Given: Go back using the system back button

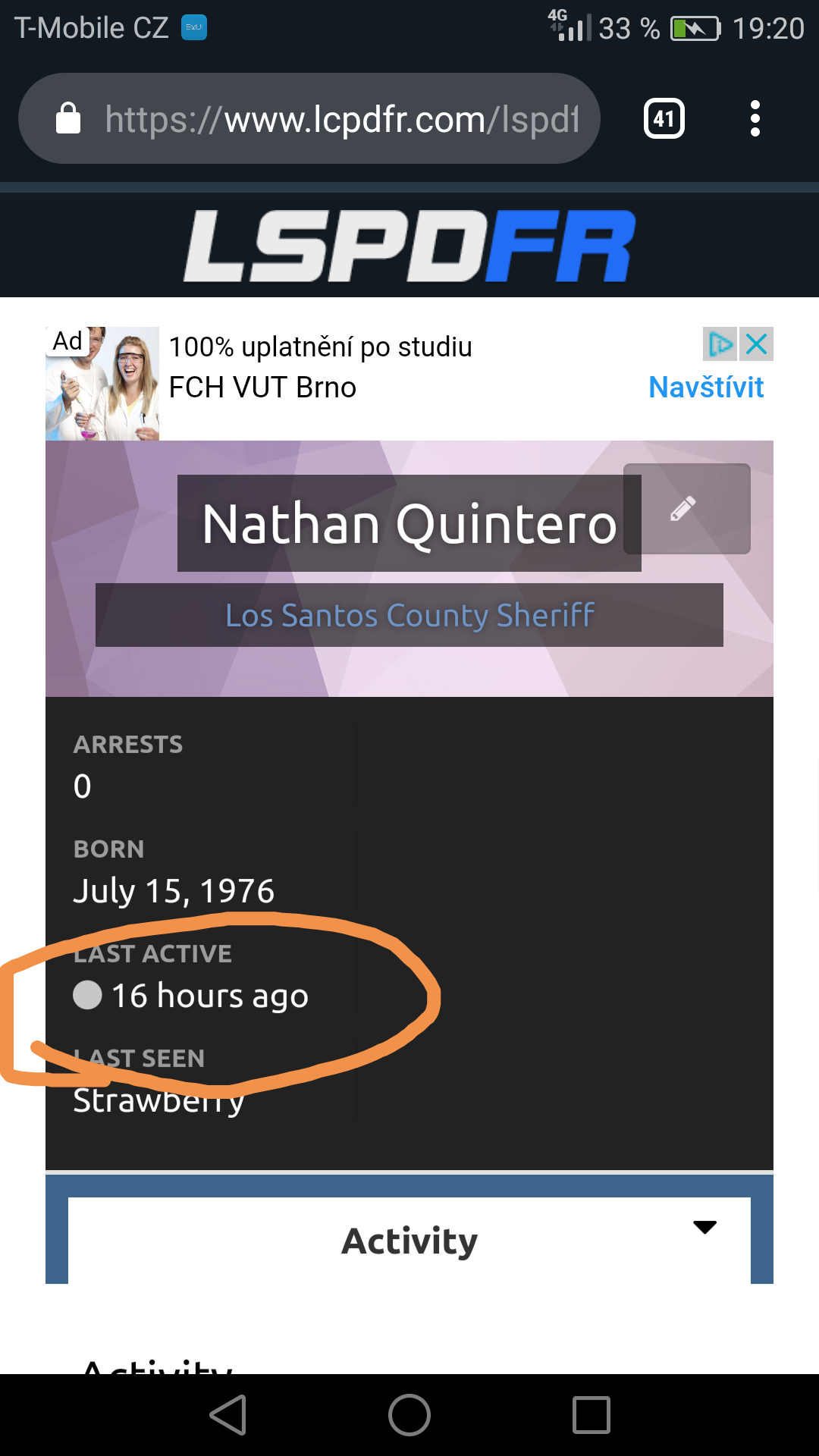Looking at the screenshot, I should (227, 1415).
